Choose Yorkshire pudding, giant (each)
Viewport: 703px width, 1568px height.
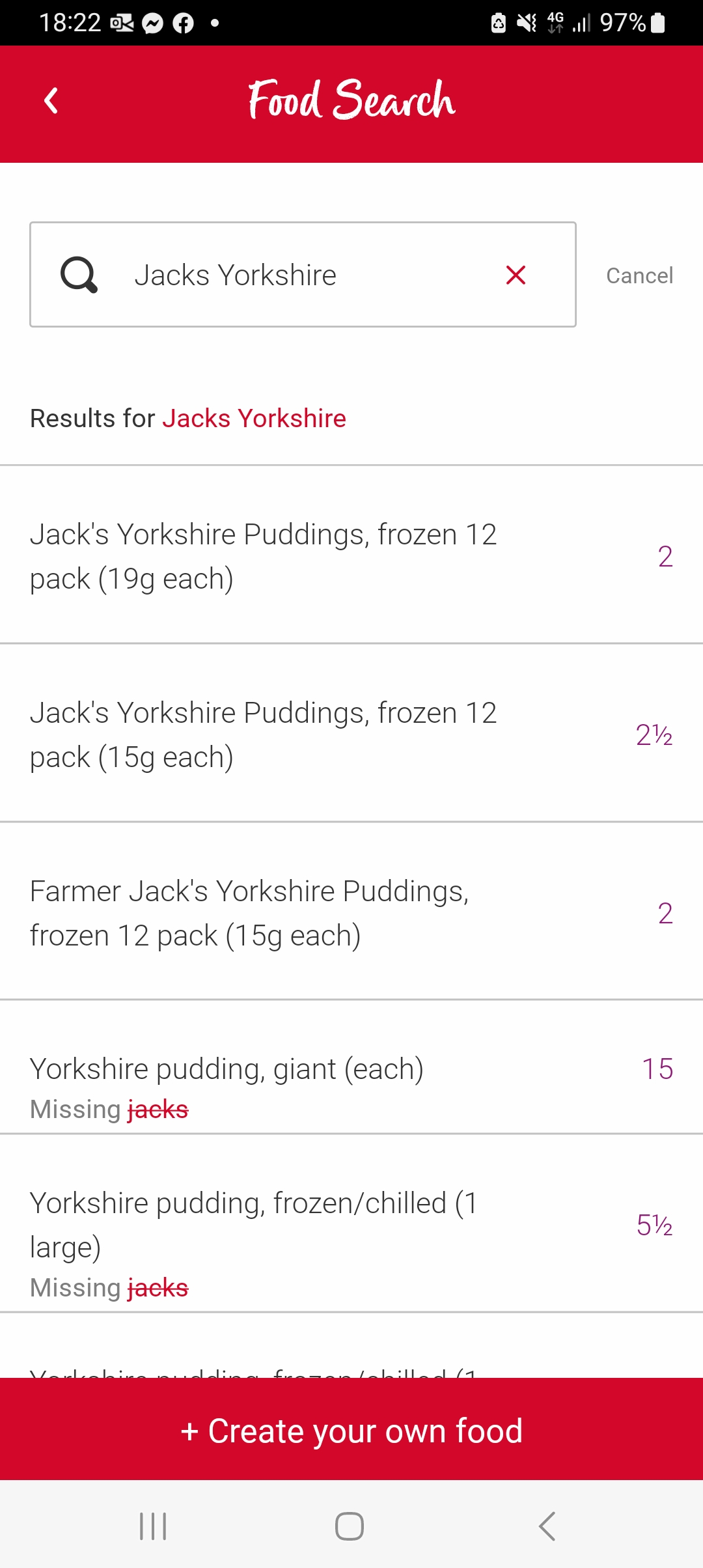point(351,1068)
